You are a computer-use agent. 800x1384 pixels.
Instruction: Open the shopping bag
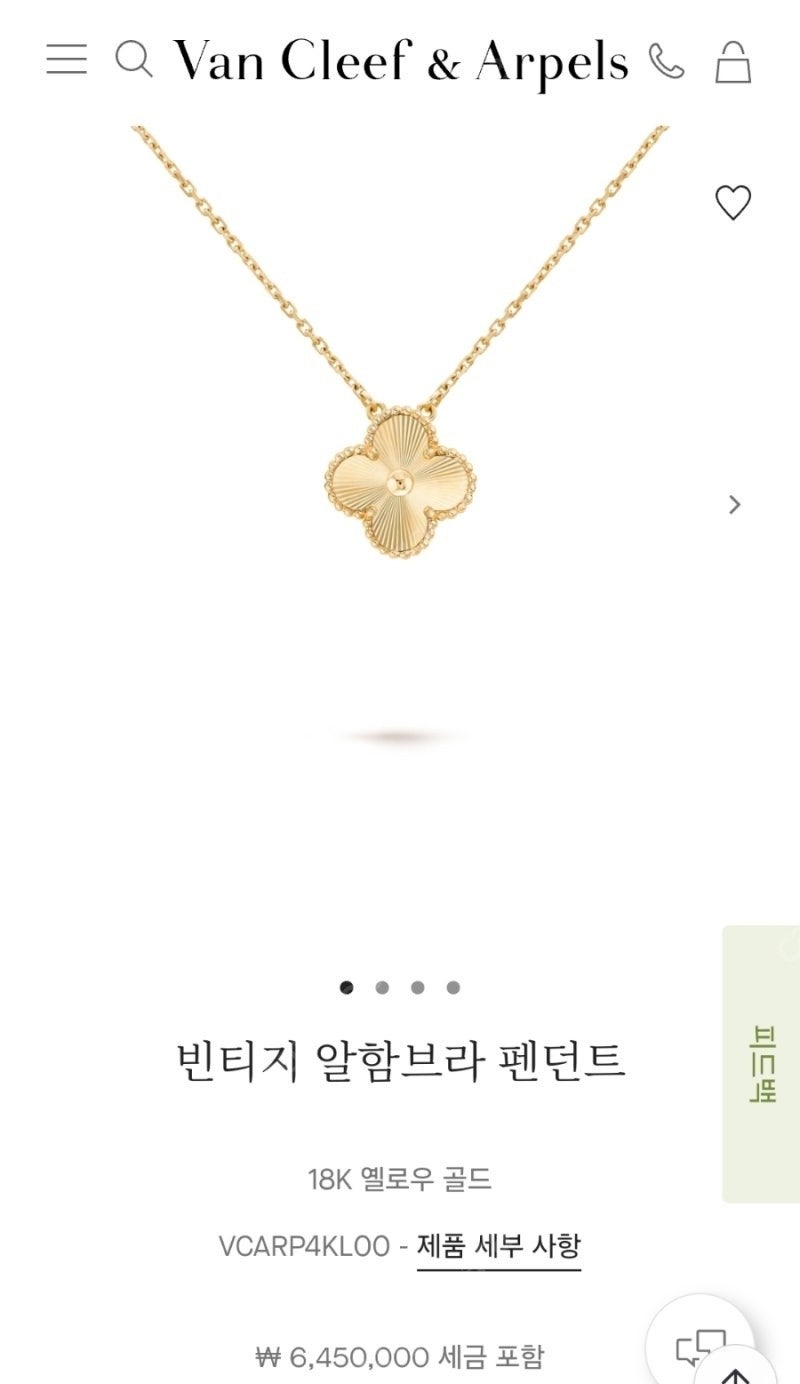point(733,62)
